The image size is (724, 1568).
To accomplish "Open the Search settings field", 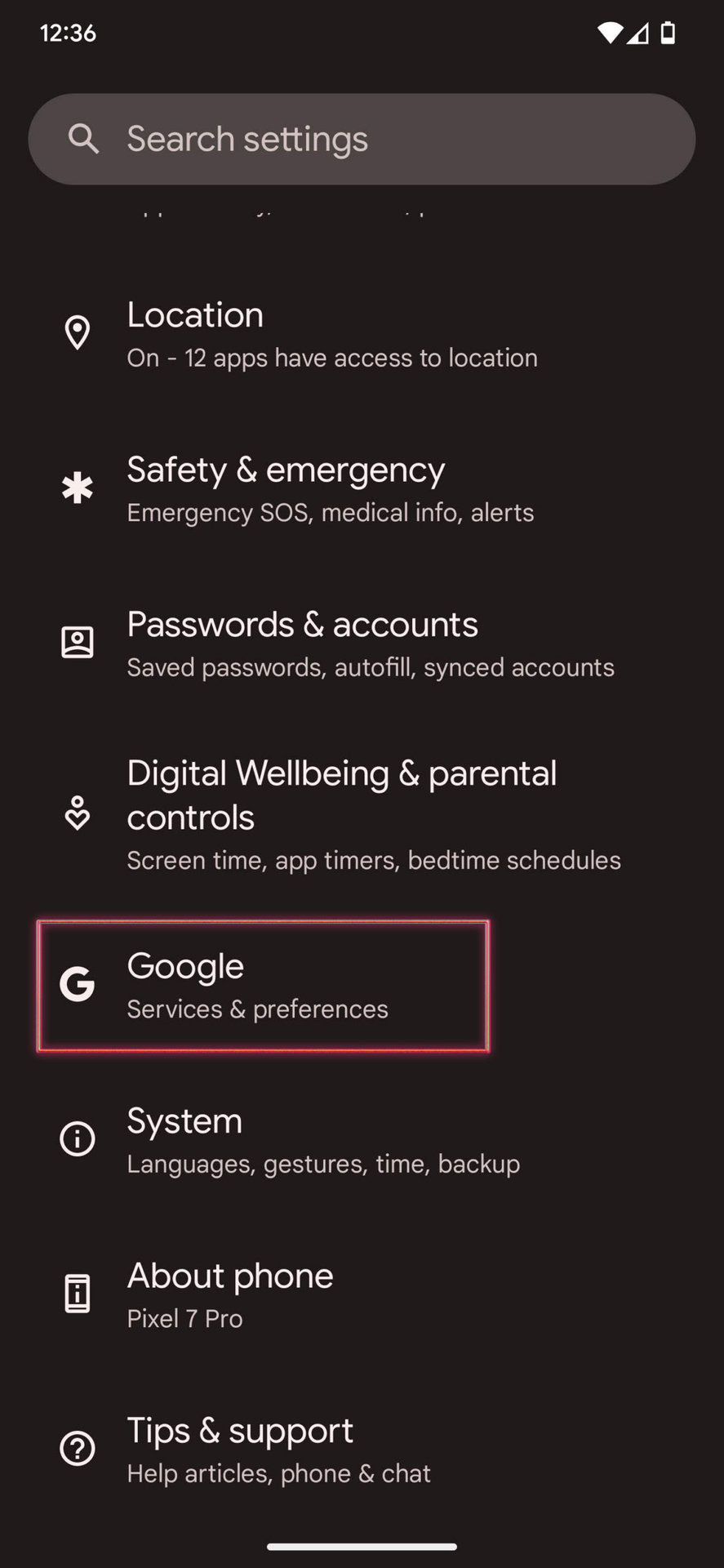I will tap(362, 139).
